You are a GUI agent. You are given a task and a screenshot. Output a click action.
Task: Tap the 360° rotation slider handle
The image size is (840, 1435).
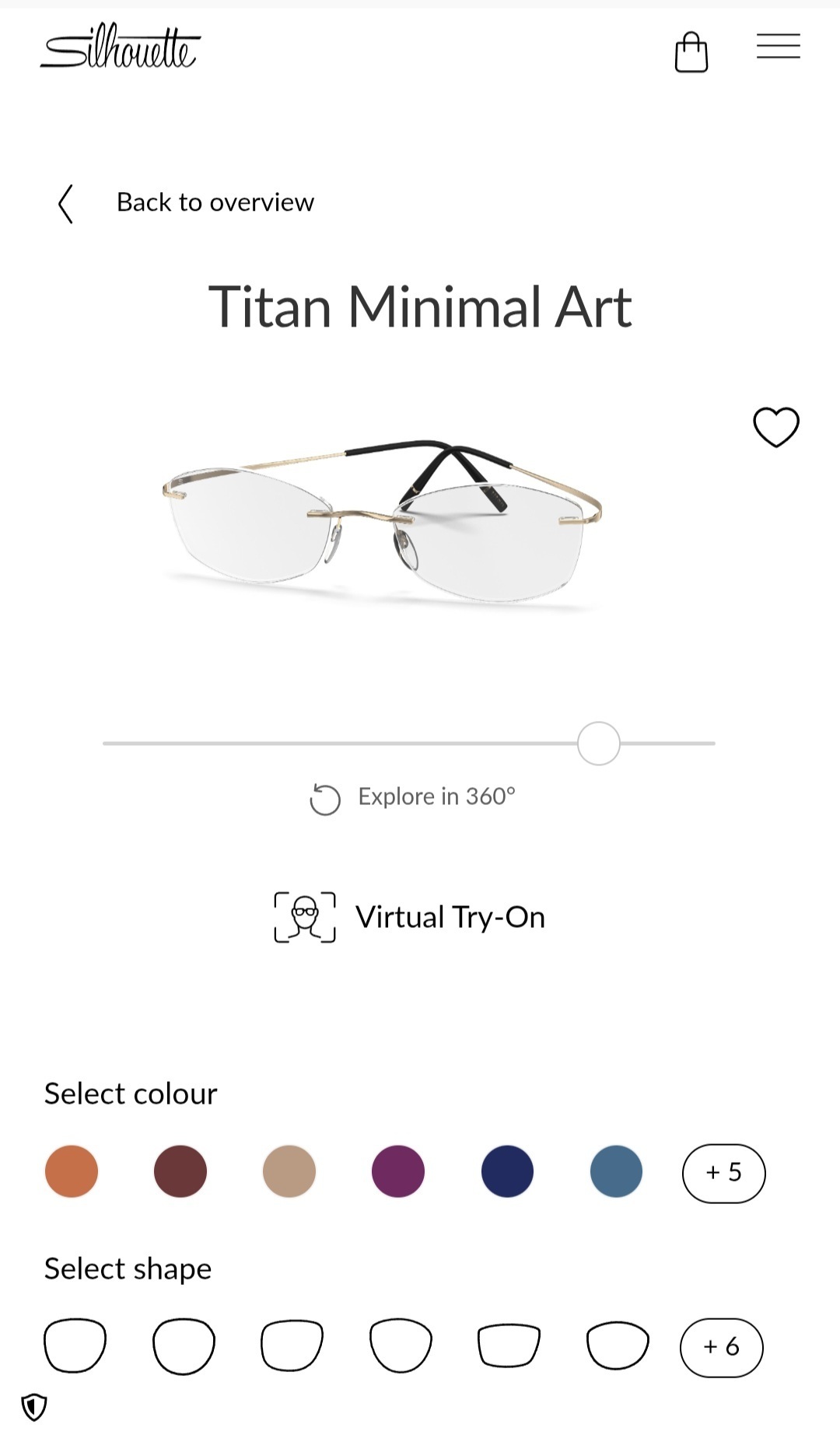(598, 744)
